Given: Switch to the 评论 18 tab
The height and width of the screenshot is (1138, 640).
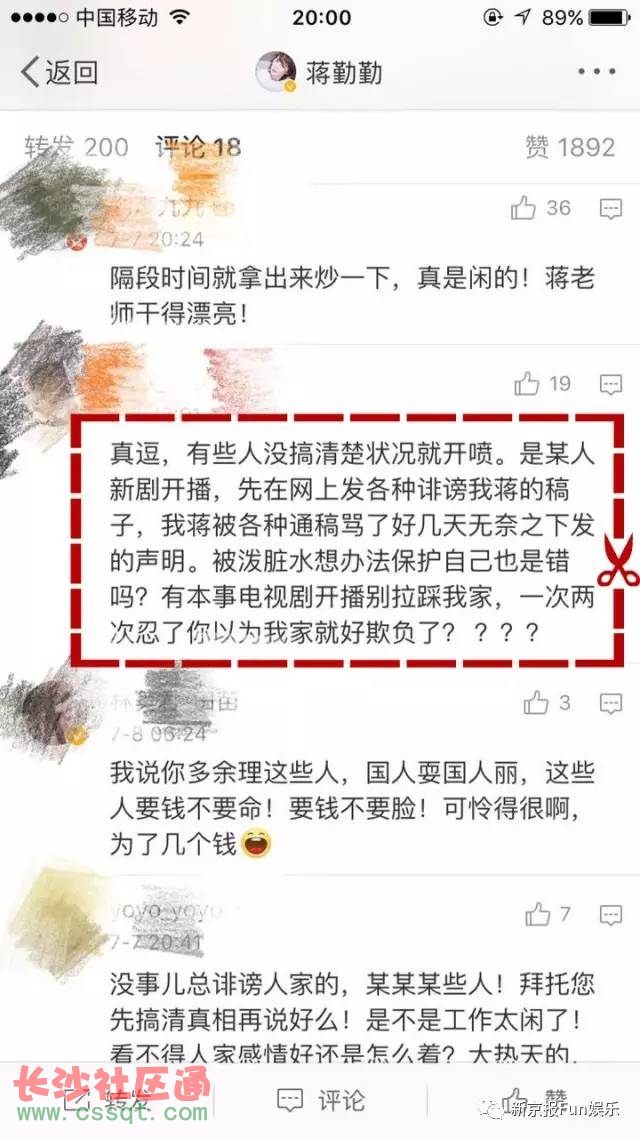Looking at the screenshot, I should point(197,147).
